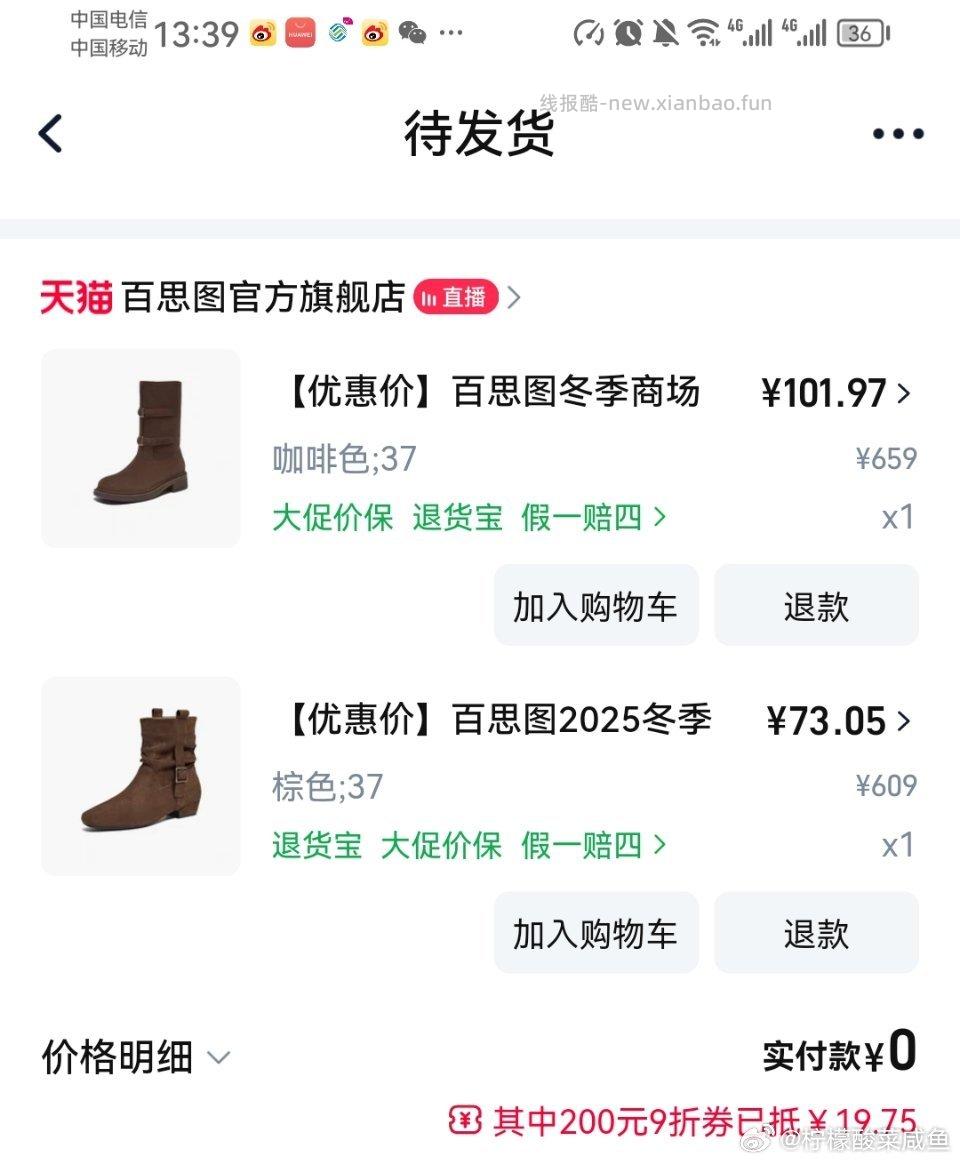This screenshot has width=960, height=1162.
Task: Tap the brown boots product thumbnail
Action: point(140,448)
